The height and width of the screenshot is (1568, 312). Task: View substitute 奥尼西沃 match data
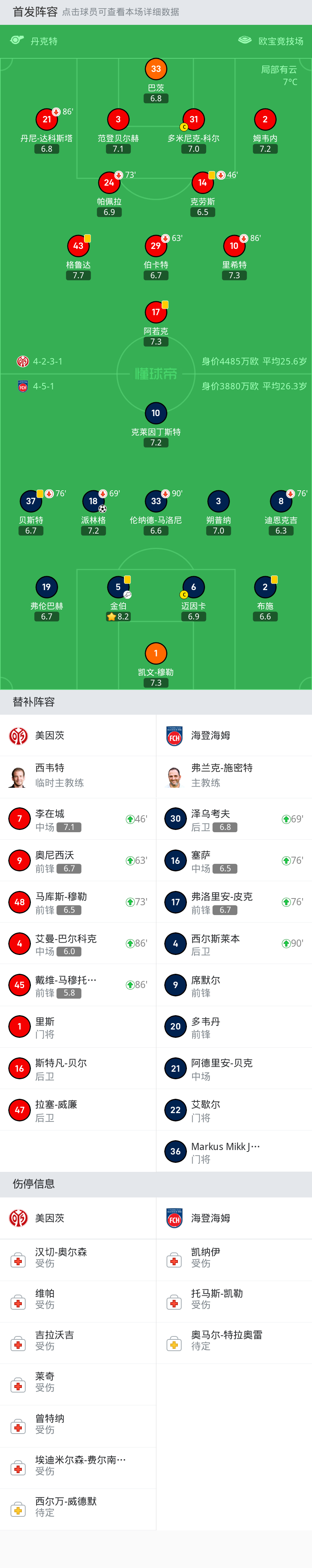coord(78,861)
